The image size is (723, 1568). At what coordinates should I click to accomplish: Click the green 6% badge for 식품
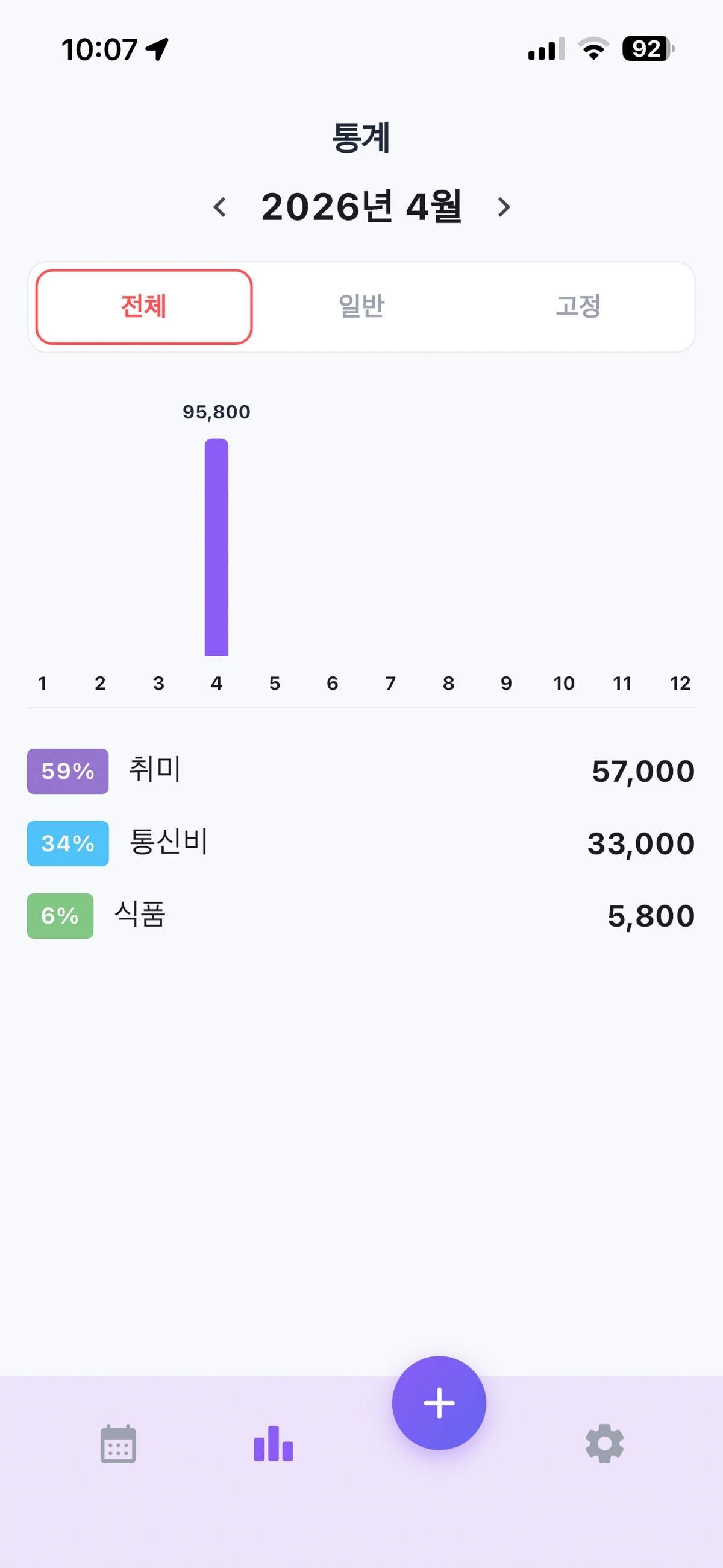(60, 916)
